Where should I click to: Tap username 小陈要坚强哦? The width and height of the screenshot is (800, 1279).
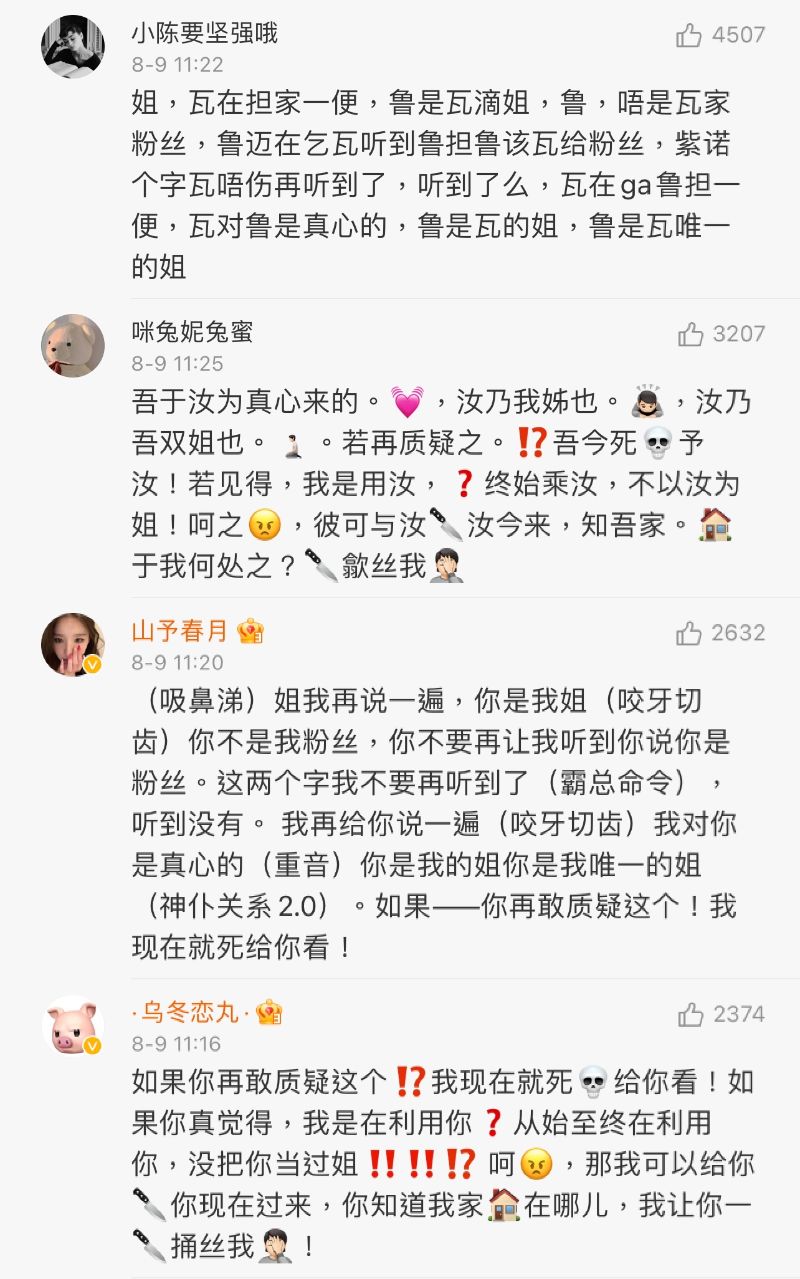click(204, 34)
